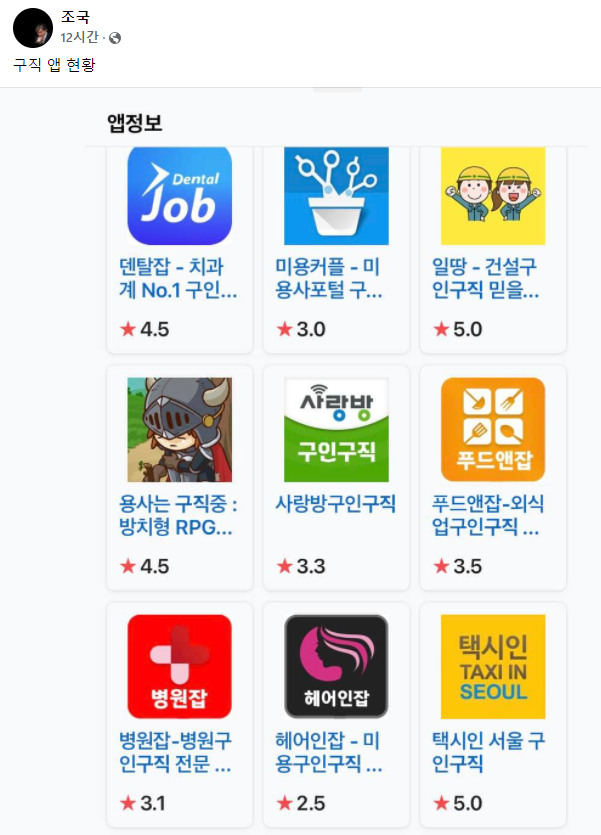Open the post's 12시간 timestamp
Viewport: 601px width, 835px height.
point(80,37)
